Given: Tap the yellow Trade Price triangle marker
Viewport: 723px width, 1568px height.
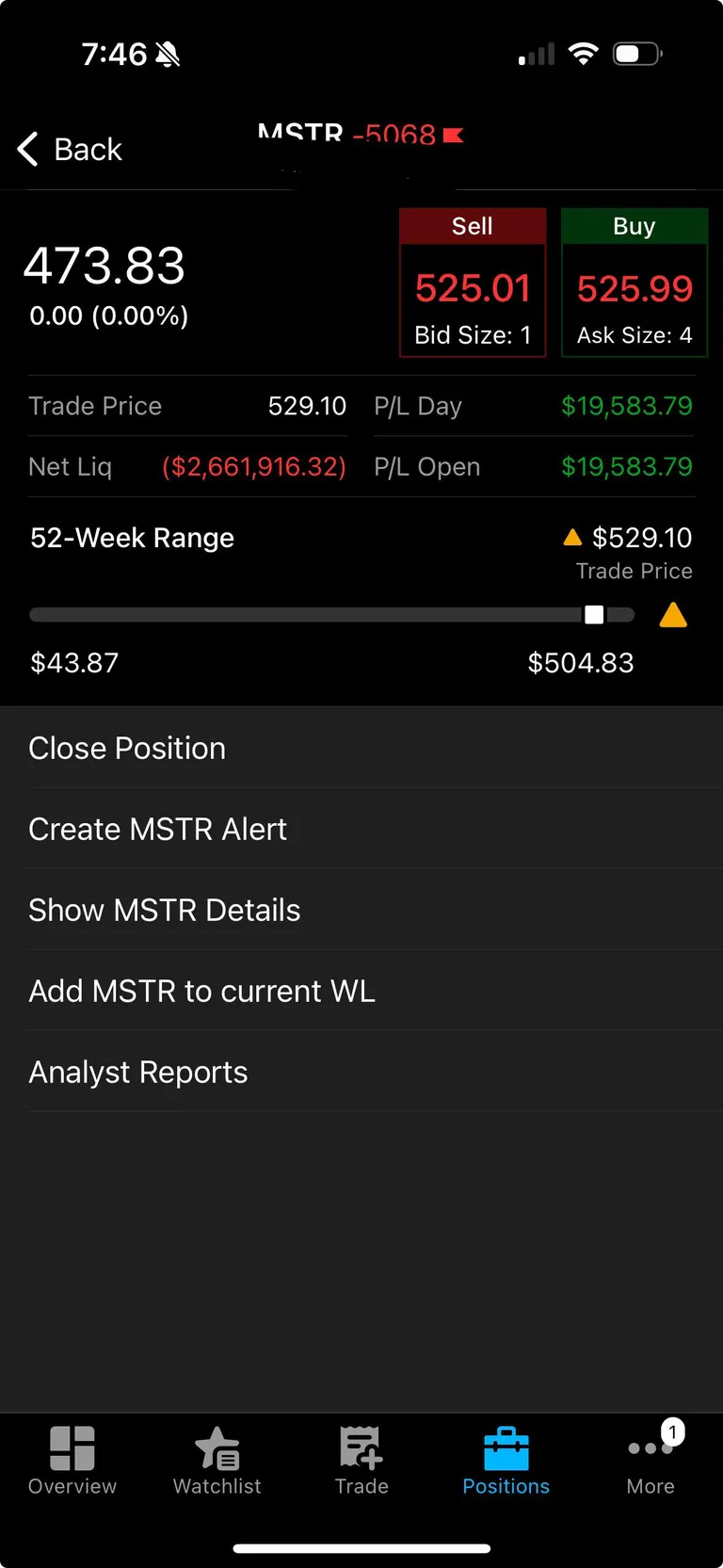Looking at the screenshot, I should pos(673,615).
